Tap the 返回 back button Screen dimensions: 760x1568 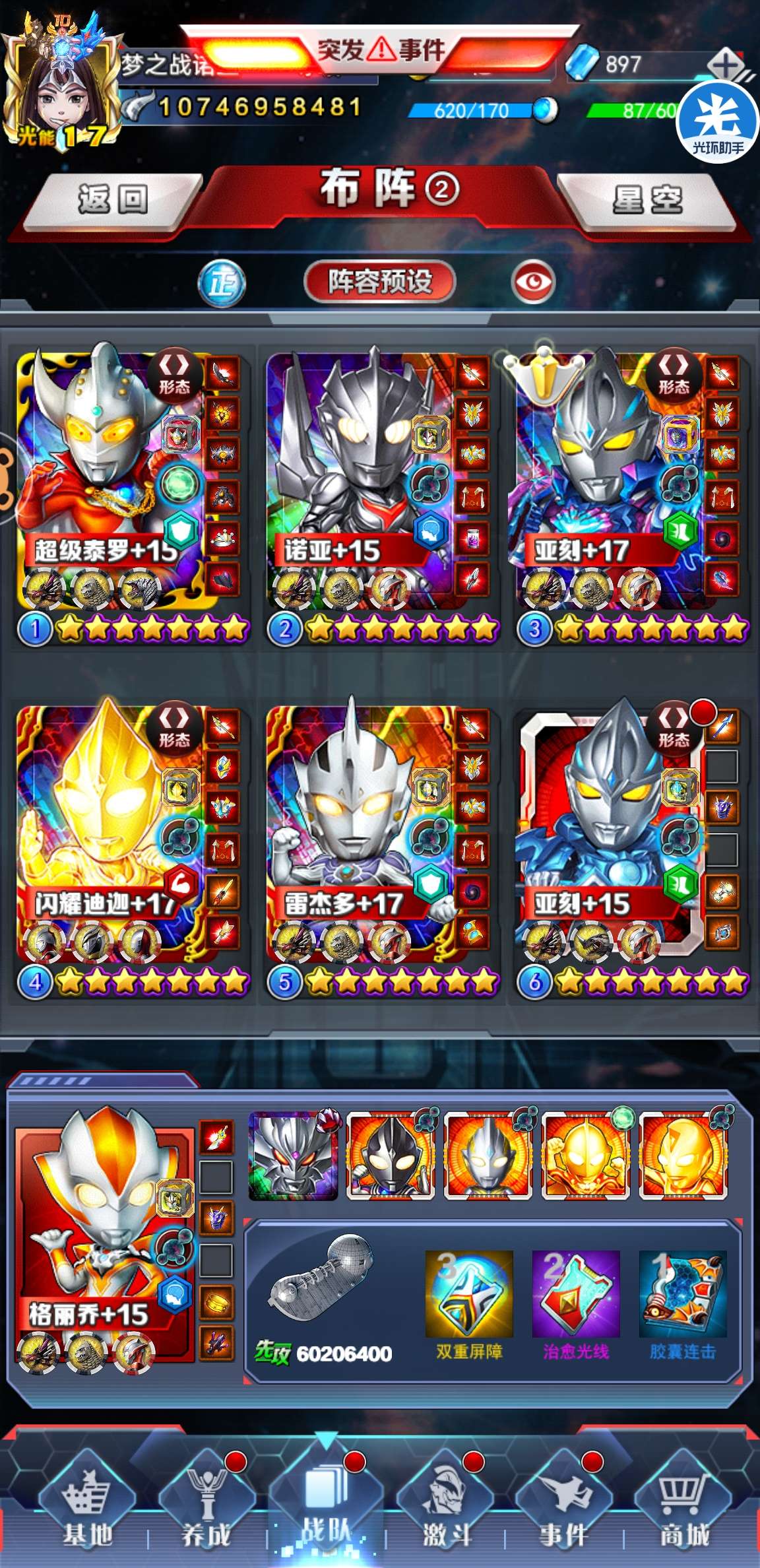(x=112, y=199)
